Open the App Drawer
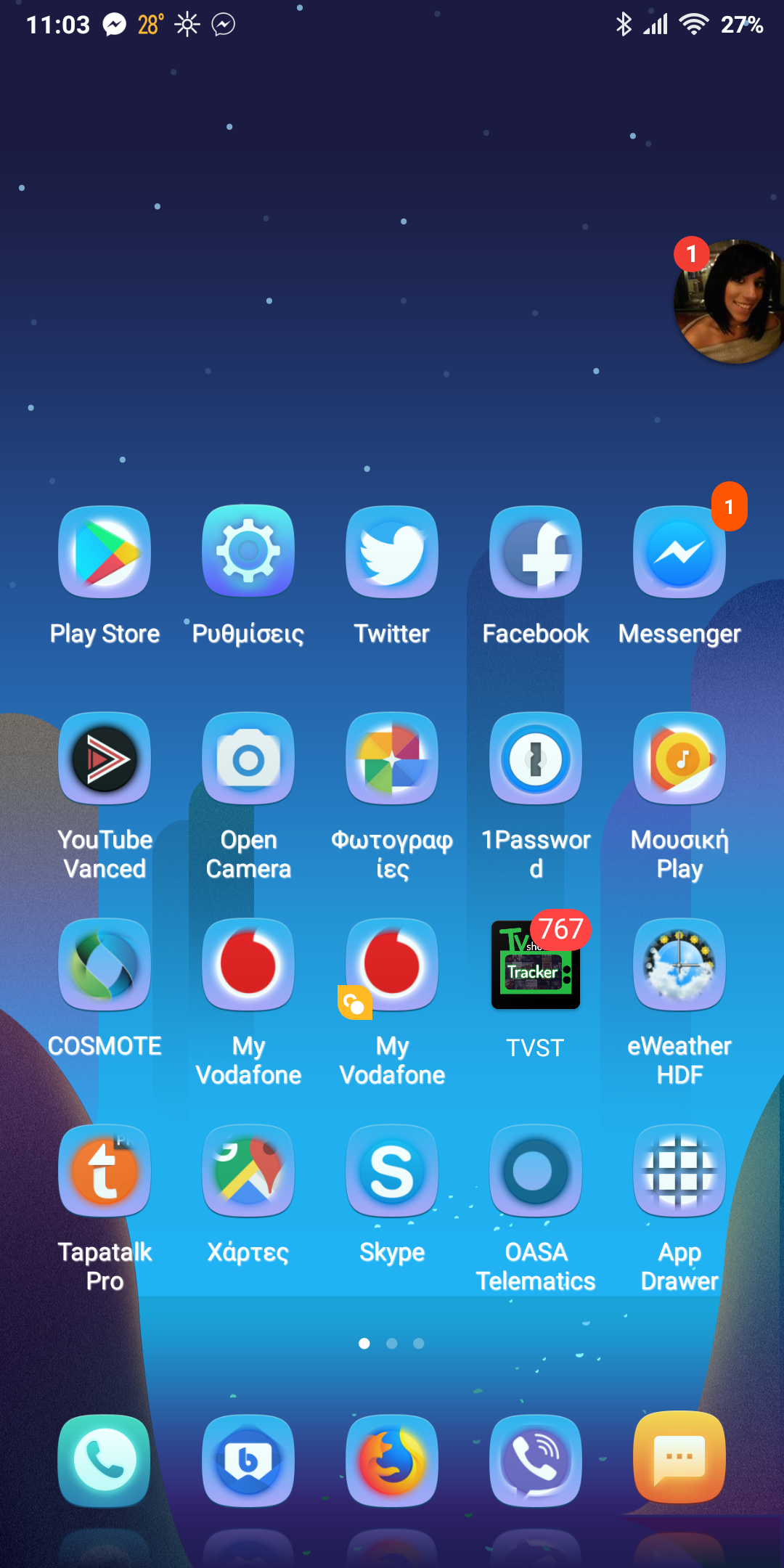Viewport: 784px width, 1568px height. click(679, 1172)
